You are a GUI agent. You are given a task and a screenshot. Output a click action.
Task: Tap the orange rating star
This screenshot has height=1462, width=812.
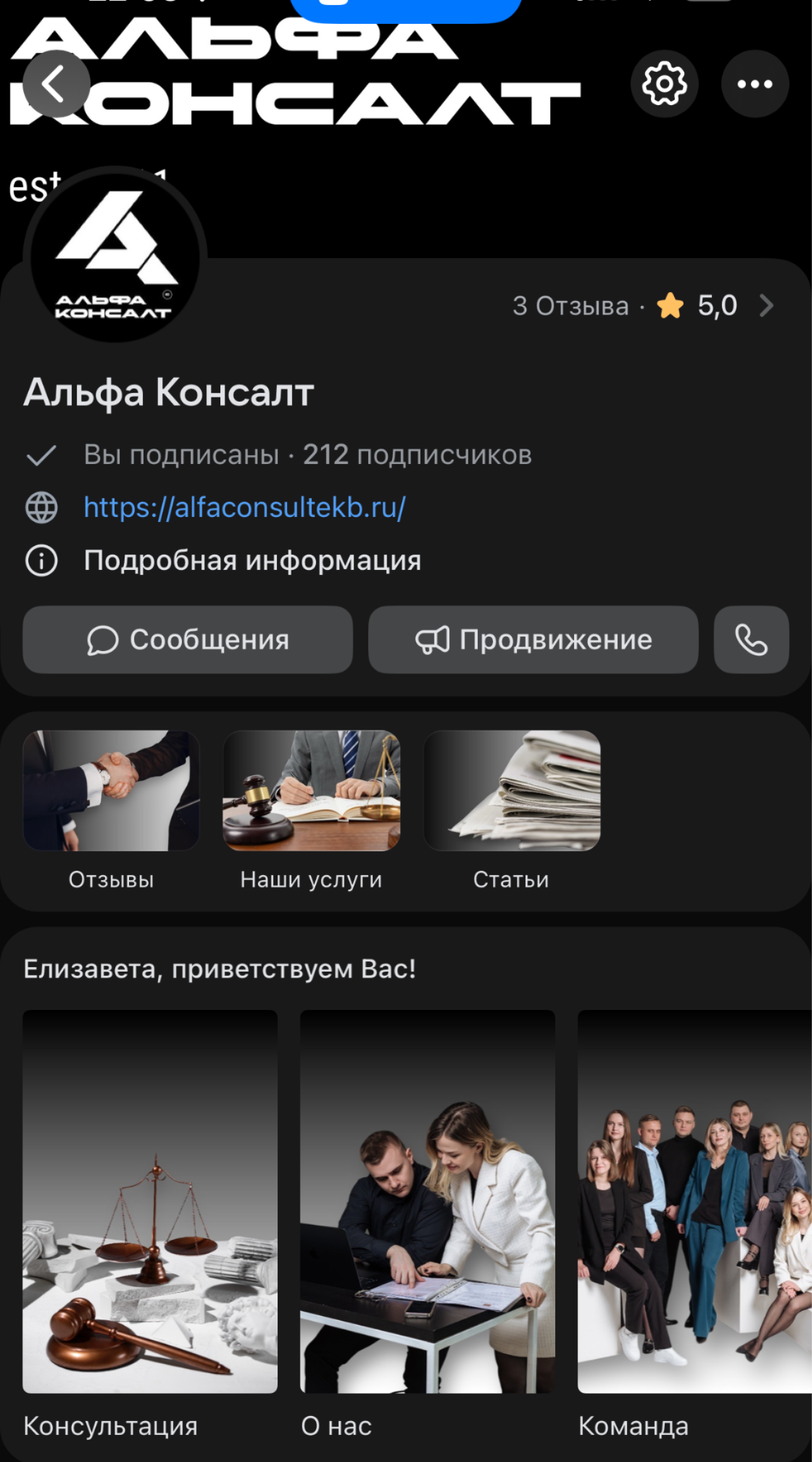click(x=671, y=306)
